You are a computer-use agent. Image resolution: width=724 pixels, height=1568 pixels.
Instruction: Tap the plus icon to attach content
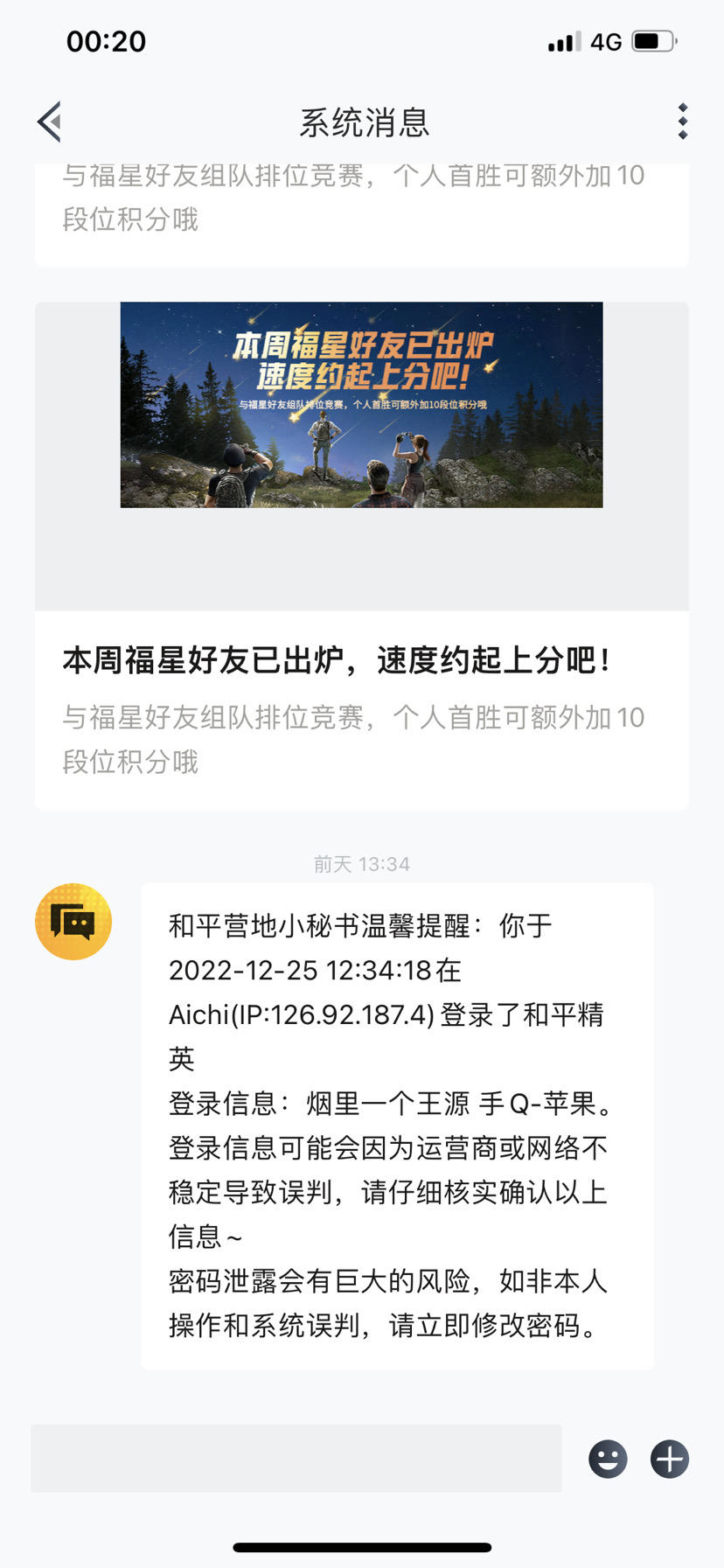[x=669, y=1459]
